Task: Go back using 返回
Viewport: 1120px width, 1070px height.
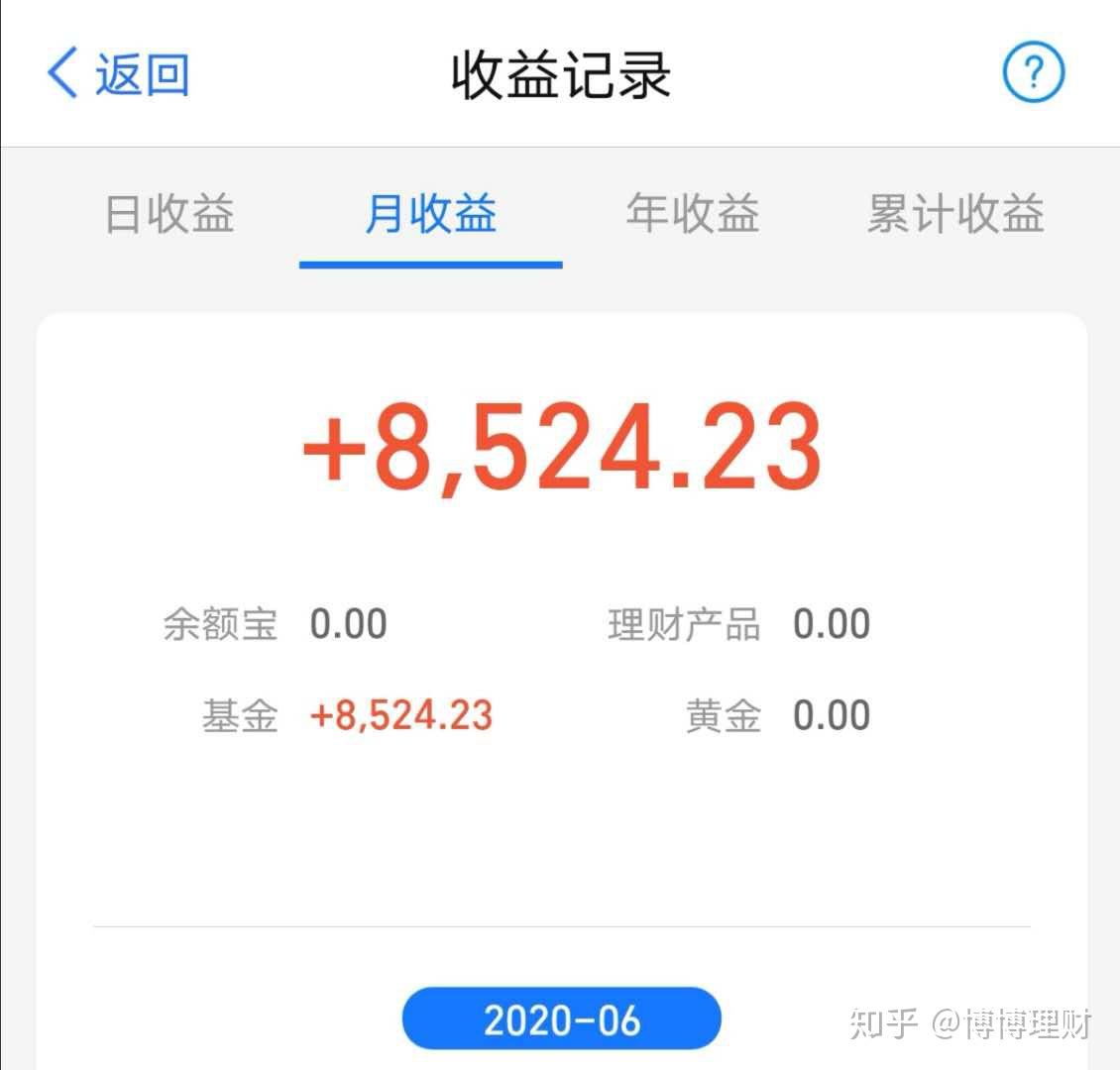Action: pos(118,74)
